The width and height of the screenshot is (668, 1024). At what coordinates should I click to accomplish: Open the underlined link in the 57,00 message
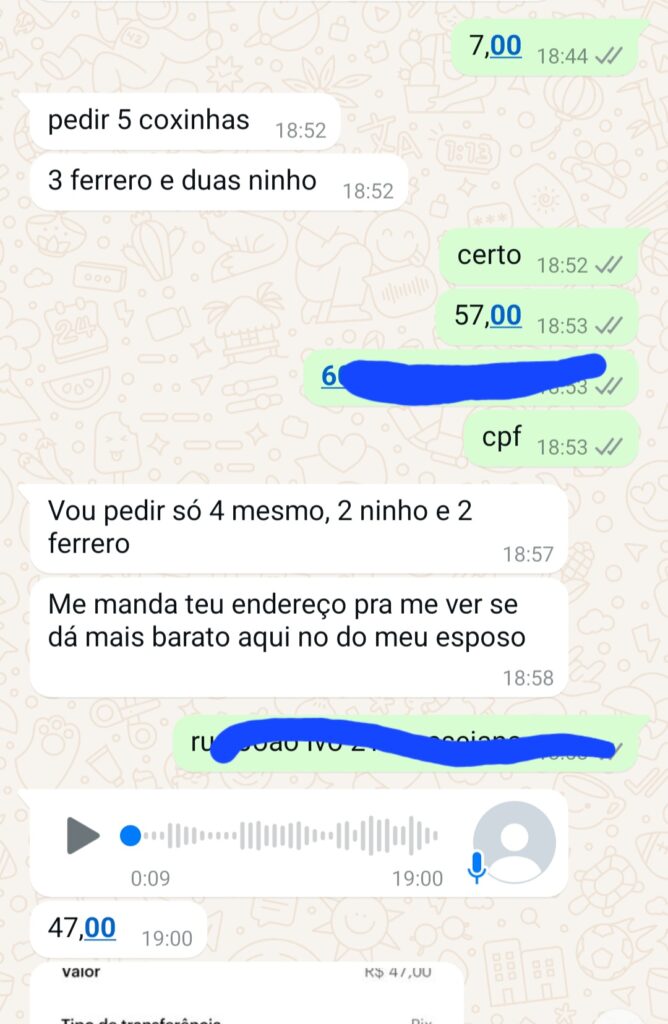pyautogui.click(x=506, y=316)
